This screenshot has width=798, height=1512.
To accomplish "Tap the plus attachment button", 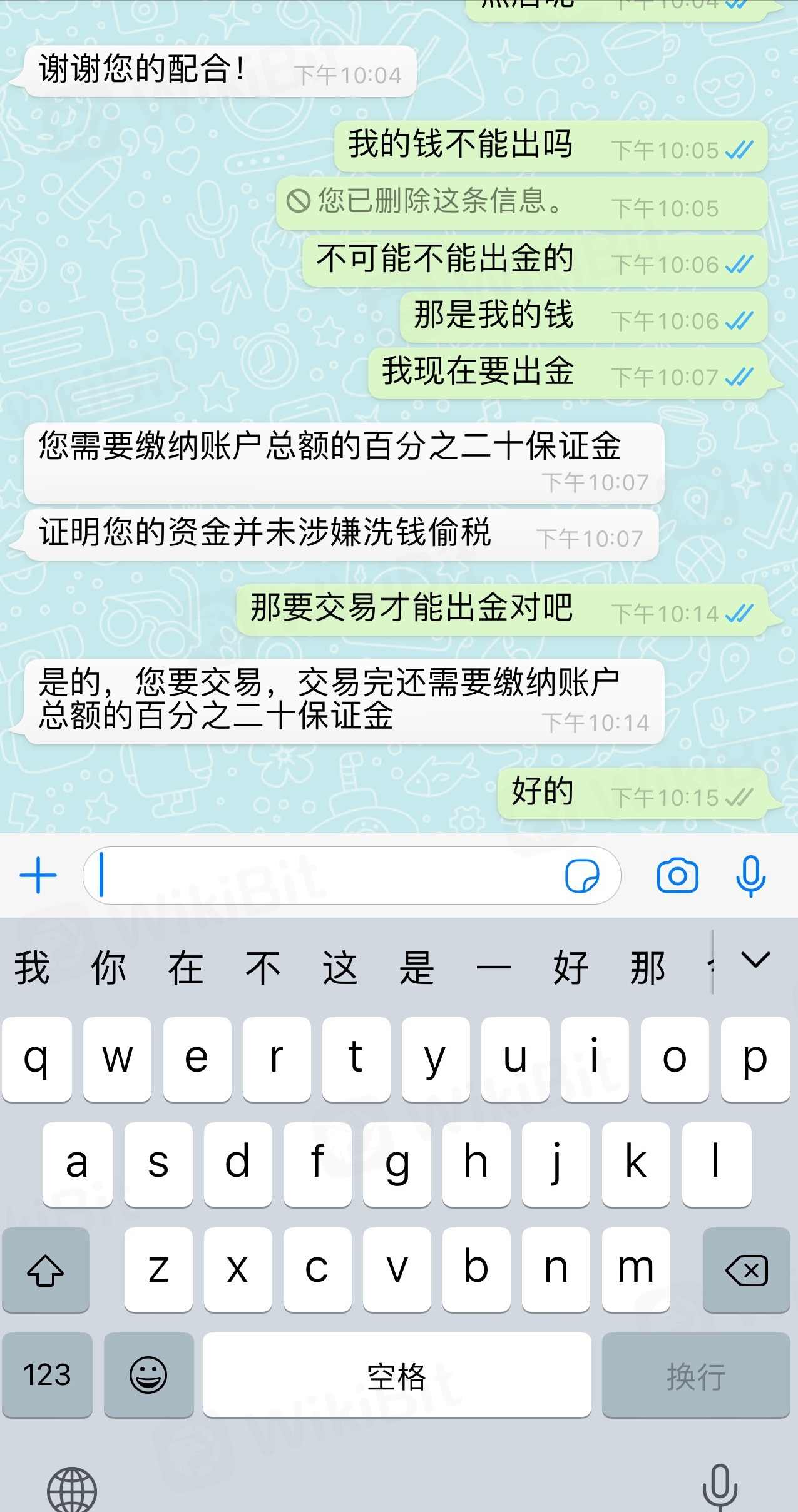I will 38,875.
